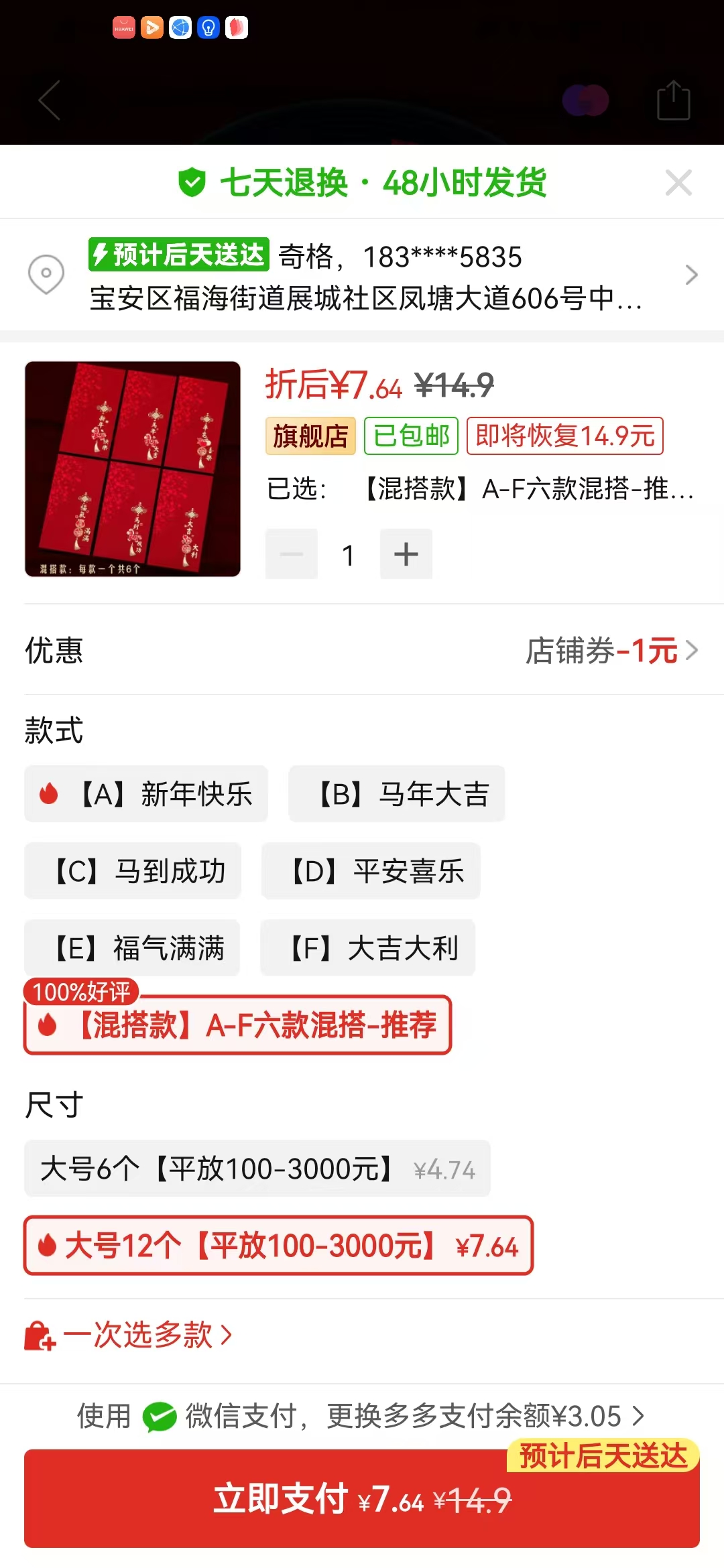Select style 【A】新年快乐
The width and height of the screenshot is (724, 1568).
pos(146,794)
